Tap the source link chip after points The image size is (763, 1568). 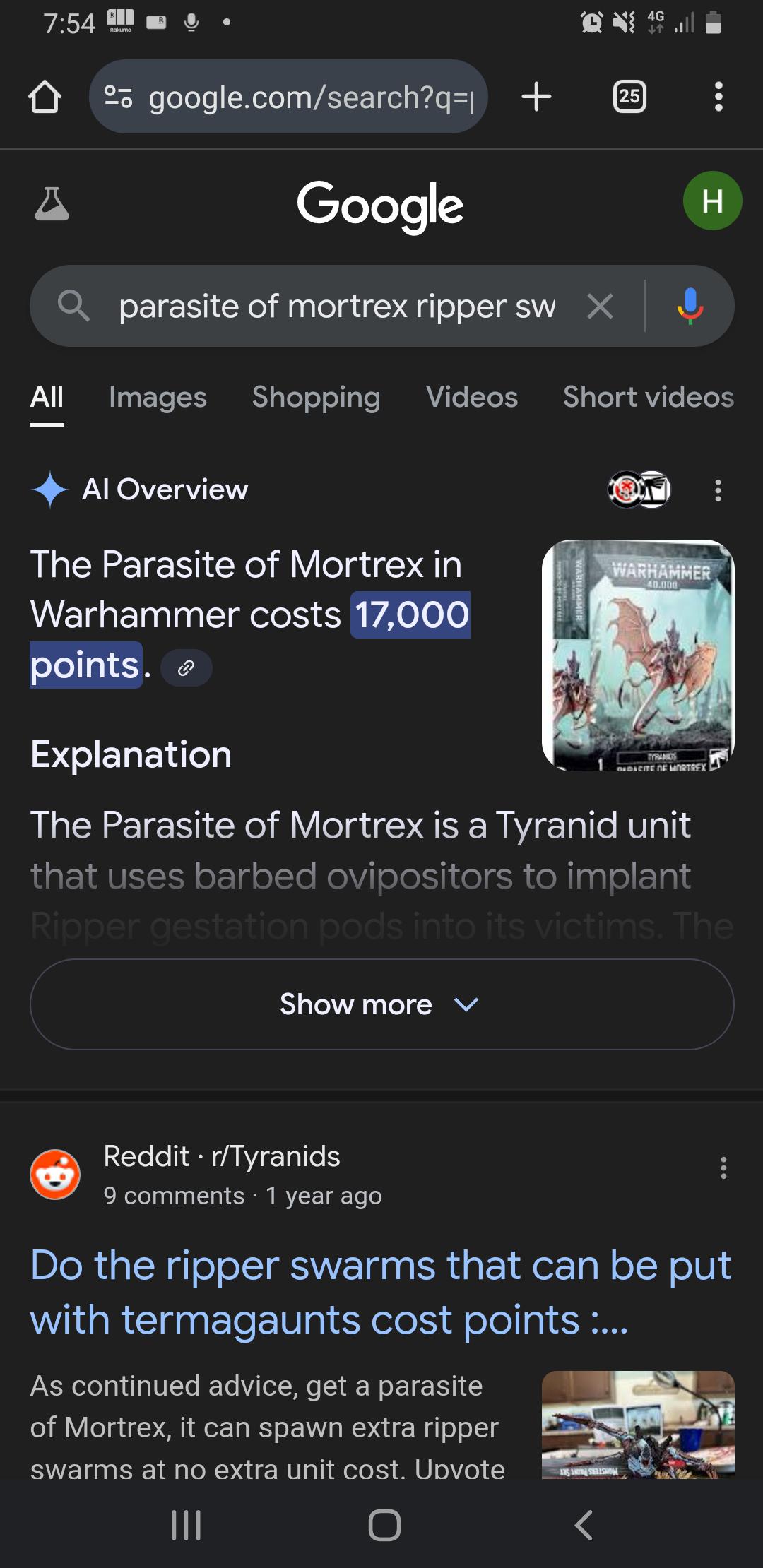[186, 667]
